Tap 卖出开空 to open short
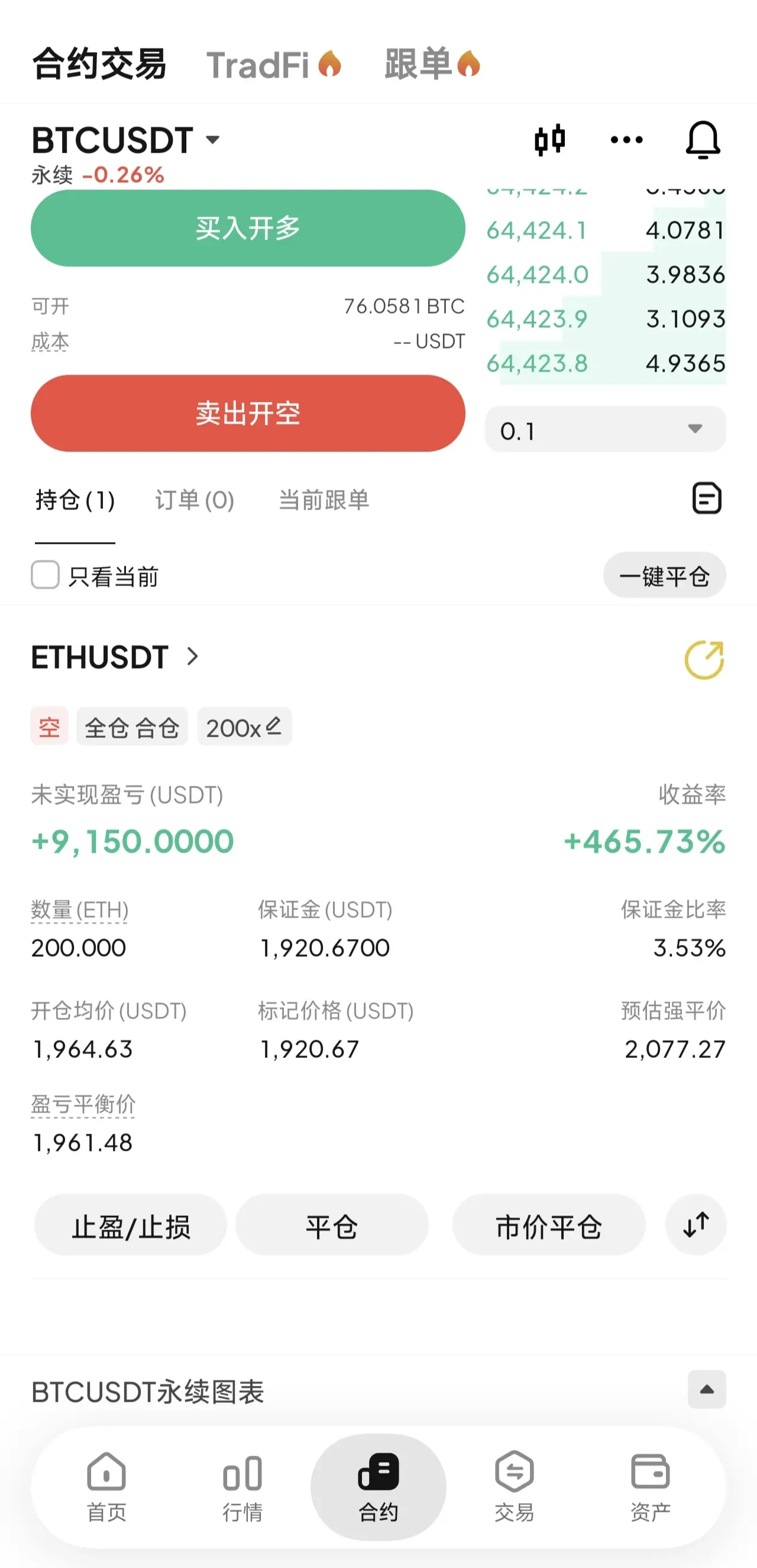The height and width of the screenshot is (1568, 757). [248, 414]
